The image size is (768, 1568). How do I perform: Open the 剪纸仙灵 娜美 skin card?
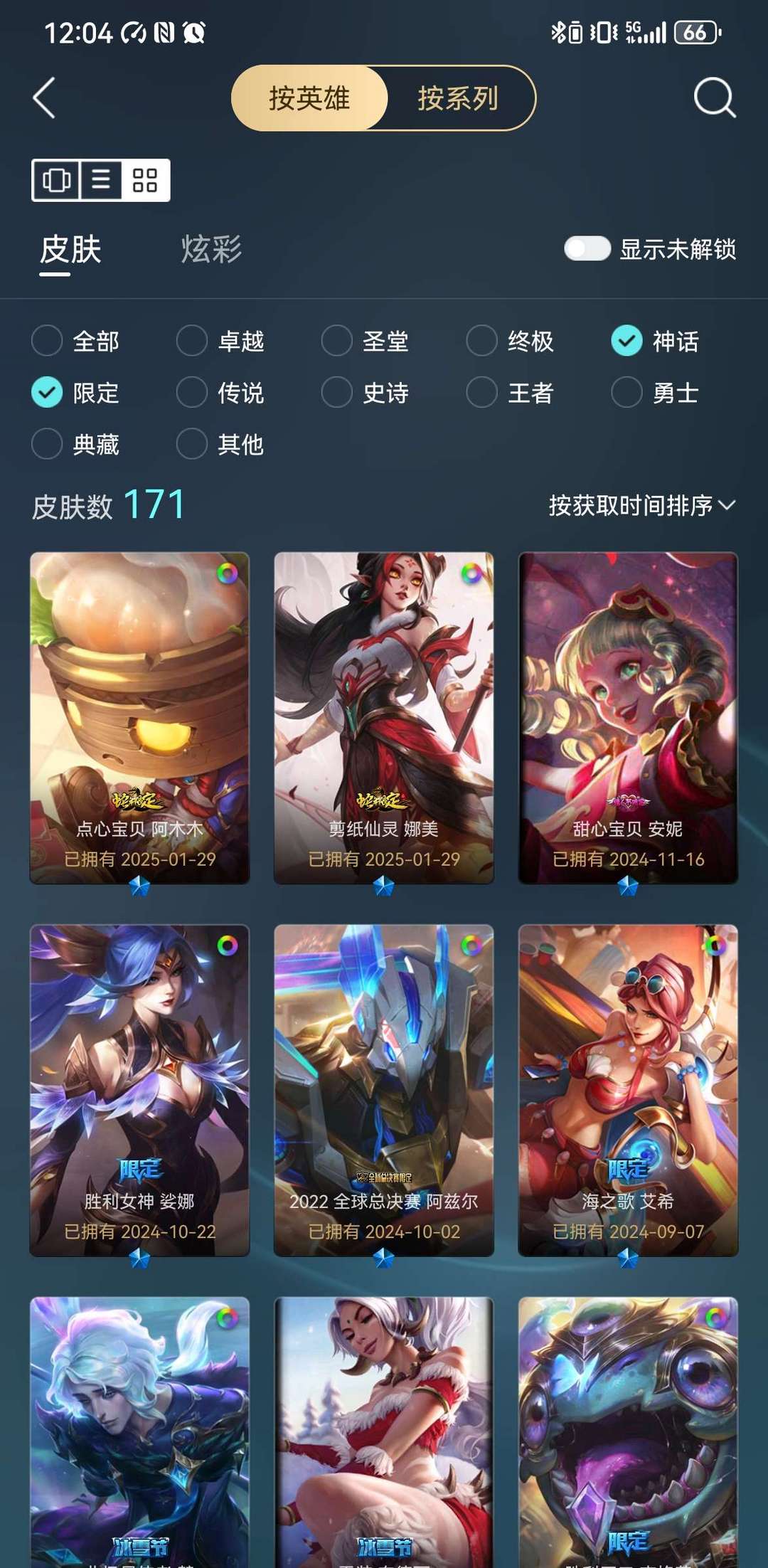[x=383, y=717]
